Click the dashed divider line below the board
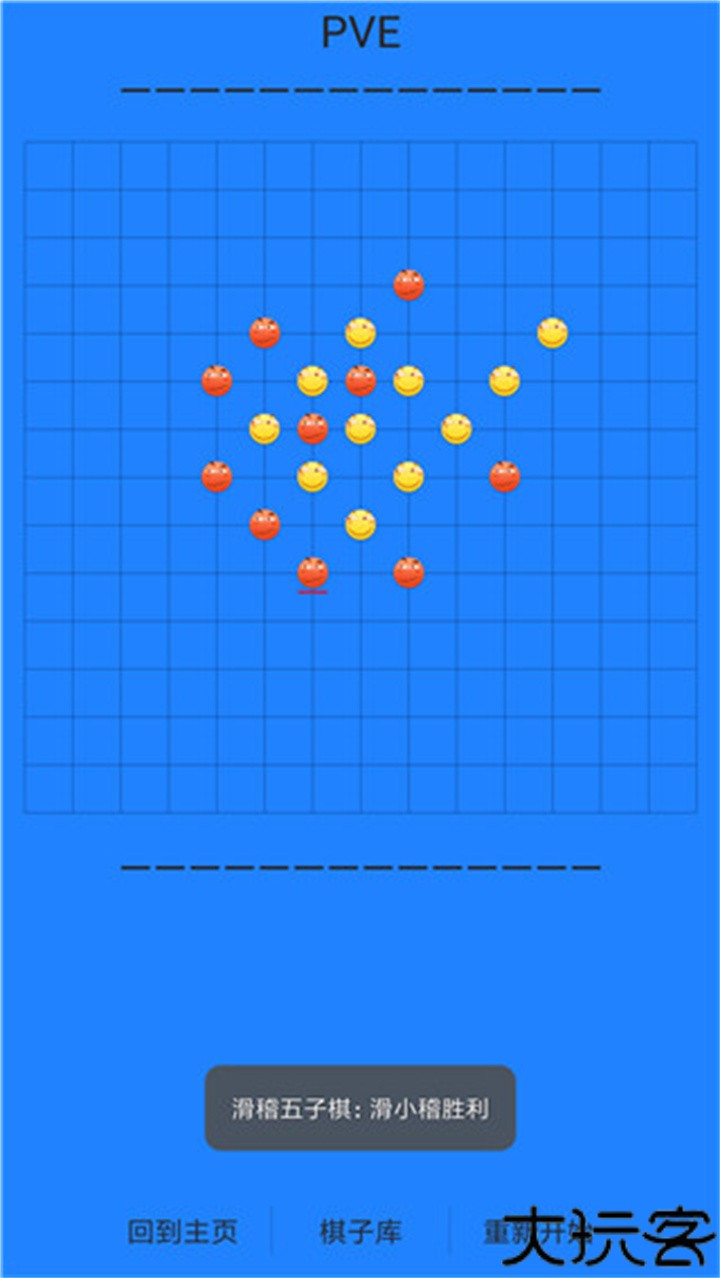 point(360,866)
